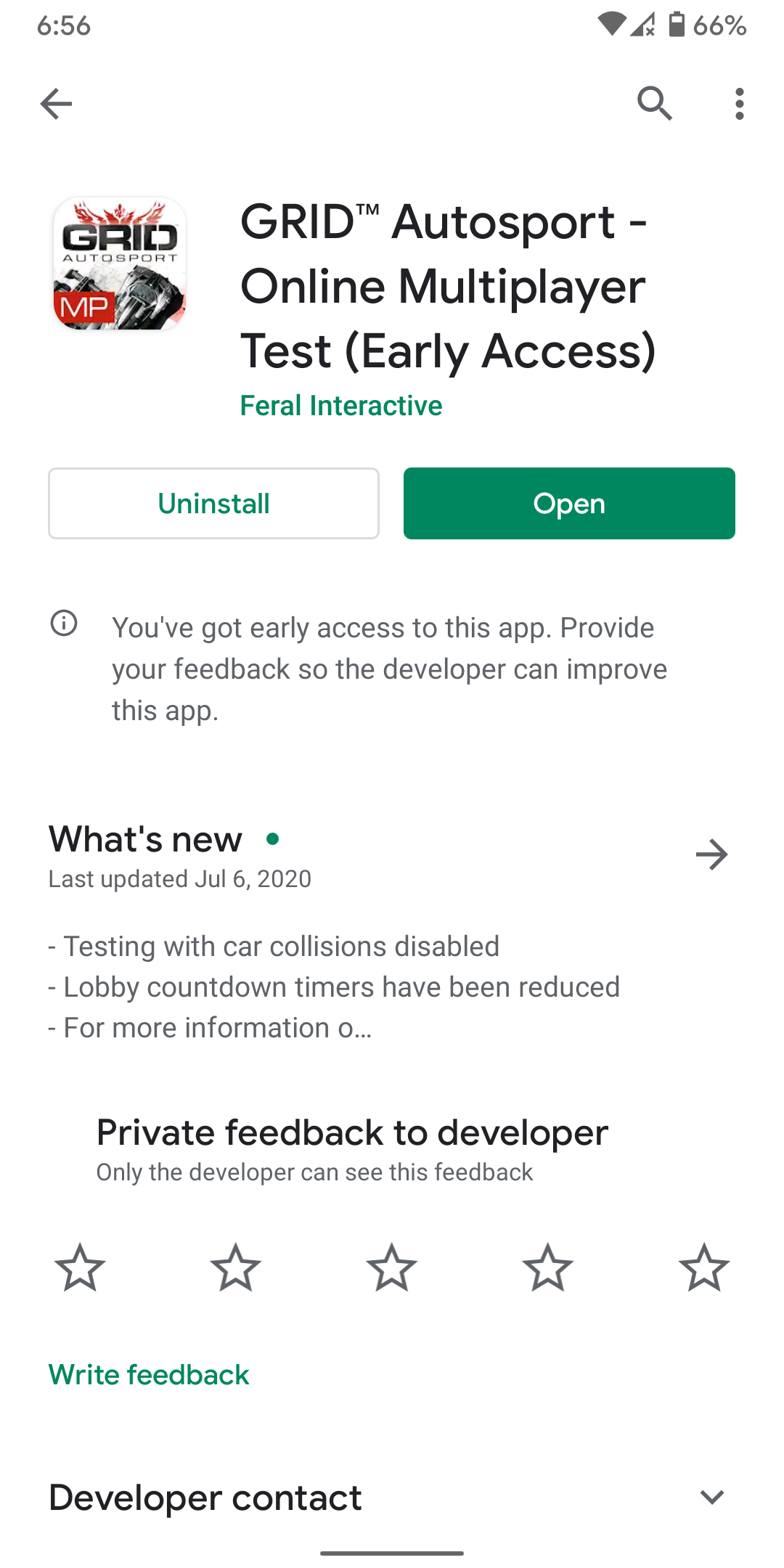Tap the green Open button
Screen dimensions: 784x1568
click(x=569, y=503)
